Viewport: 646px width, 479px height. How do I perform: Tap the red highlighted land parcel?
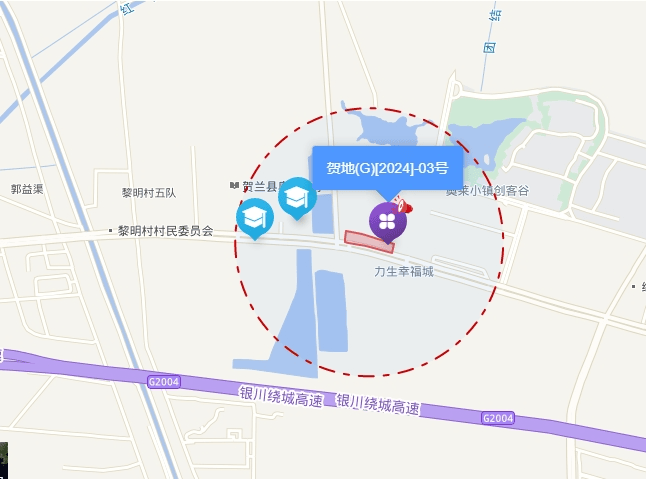pos(362,239)
